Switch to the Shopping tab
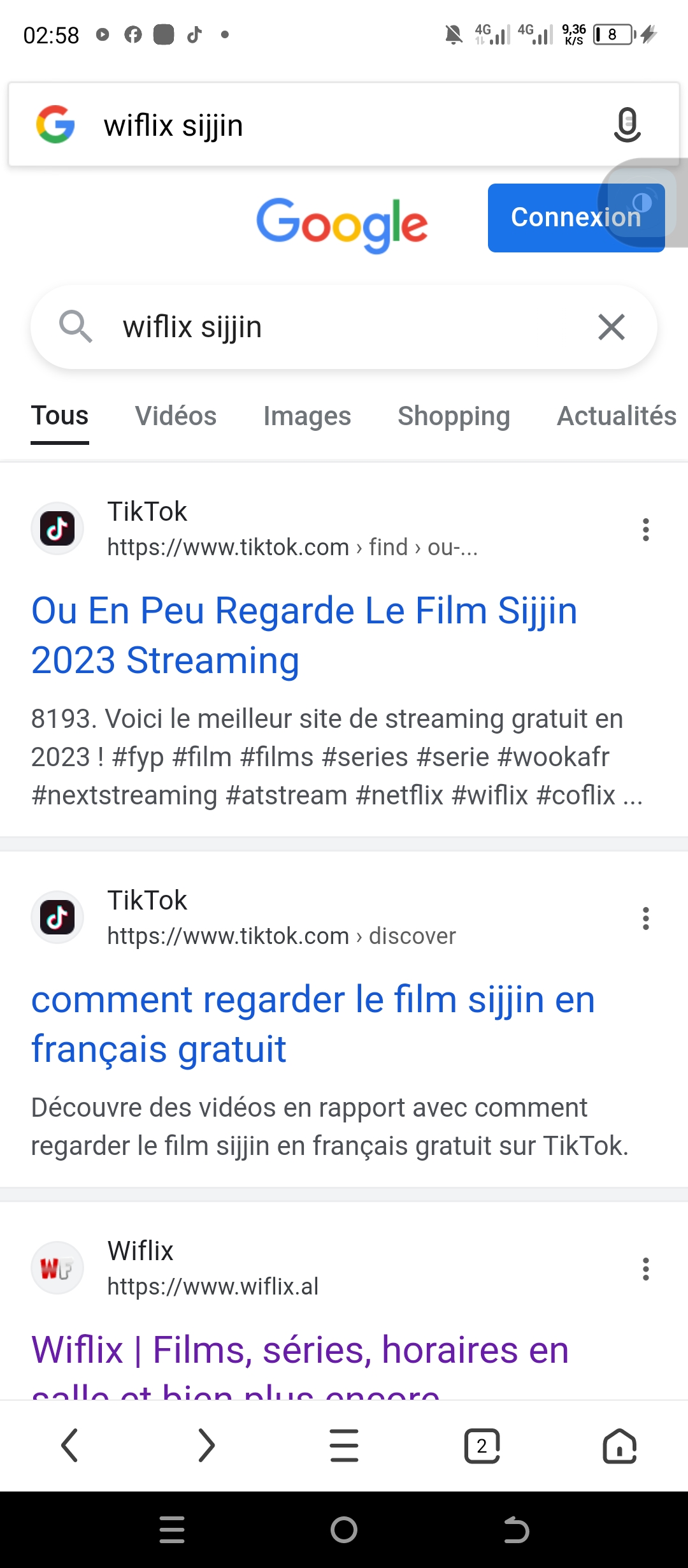 tap(454, 416)
